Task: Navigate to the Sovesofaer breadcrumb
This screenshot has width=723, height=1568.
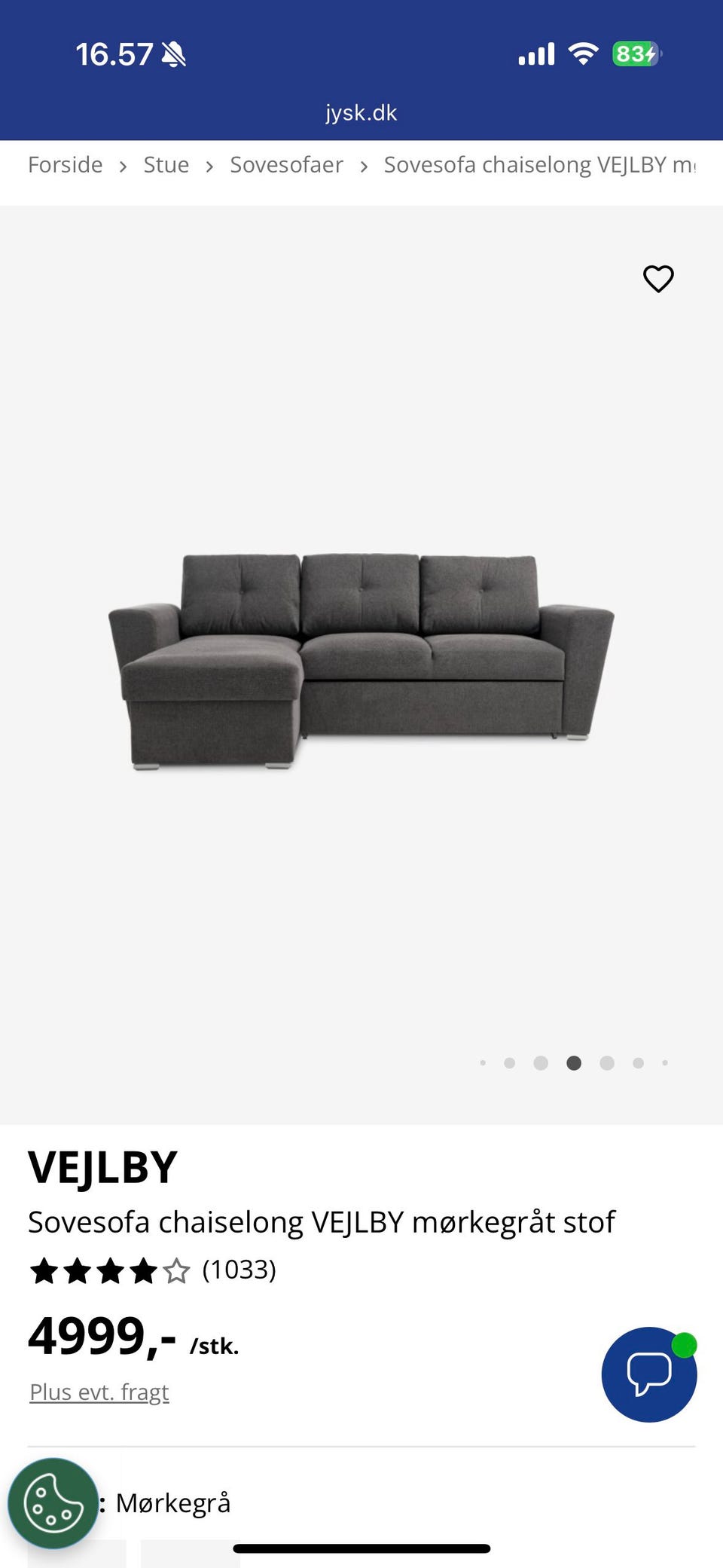Action: pos(286,165)
